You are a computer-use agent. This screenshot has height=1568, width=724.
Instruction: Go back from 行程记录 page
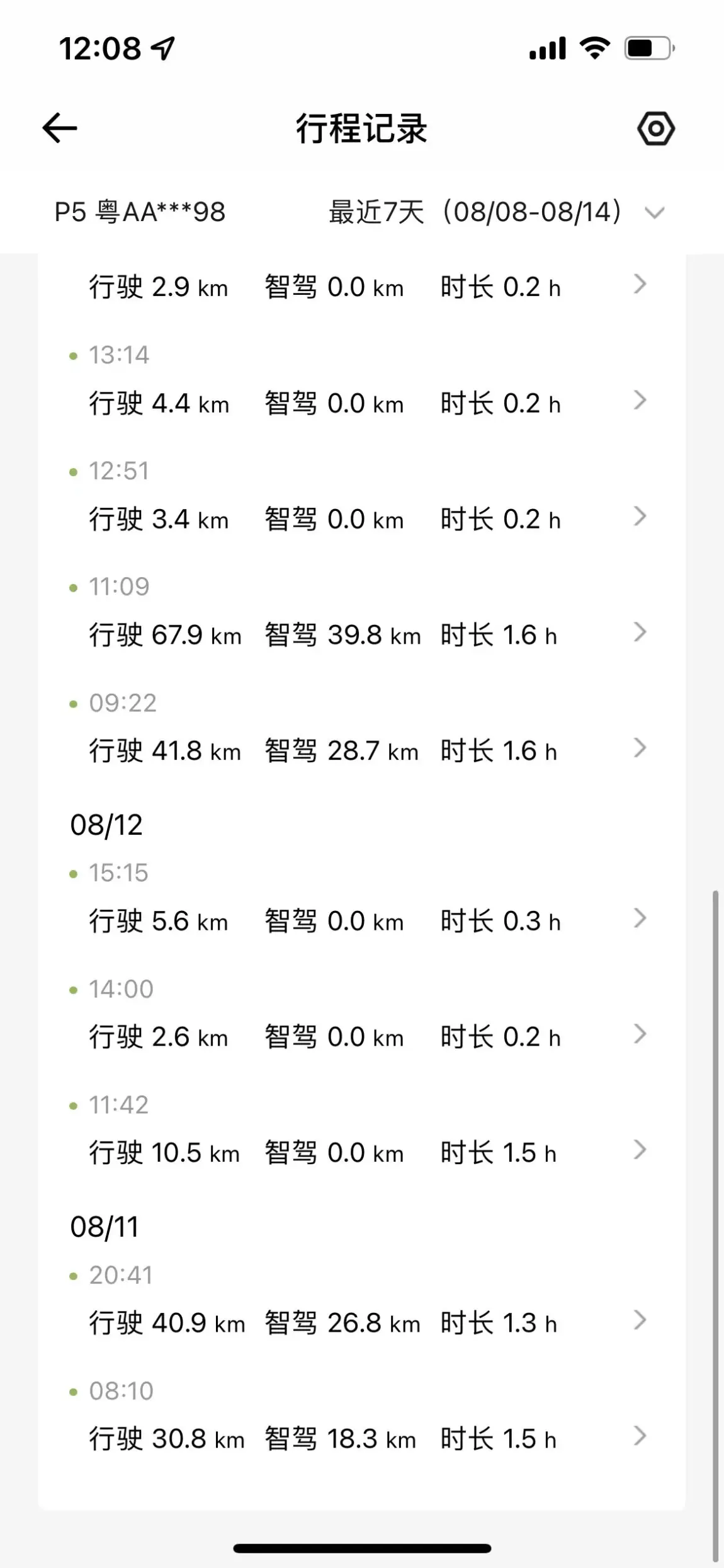60,129
